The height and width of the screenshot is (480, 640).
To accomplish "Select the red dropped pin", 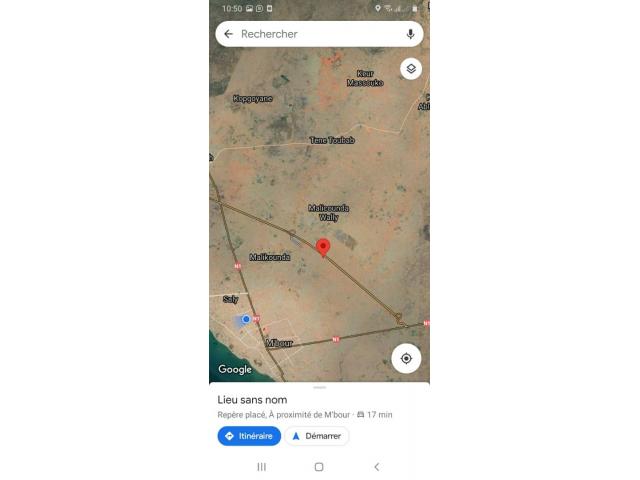I will click(x=322, y=247).
